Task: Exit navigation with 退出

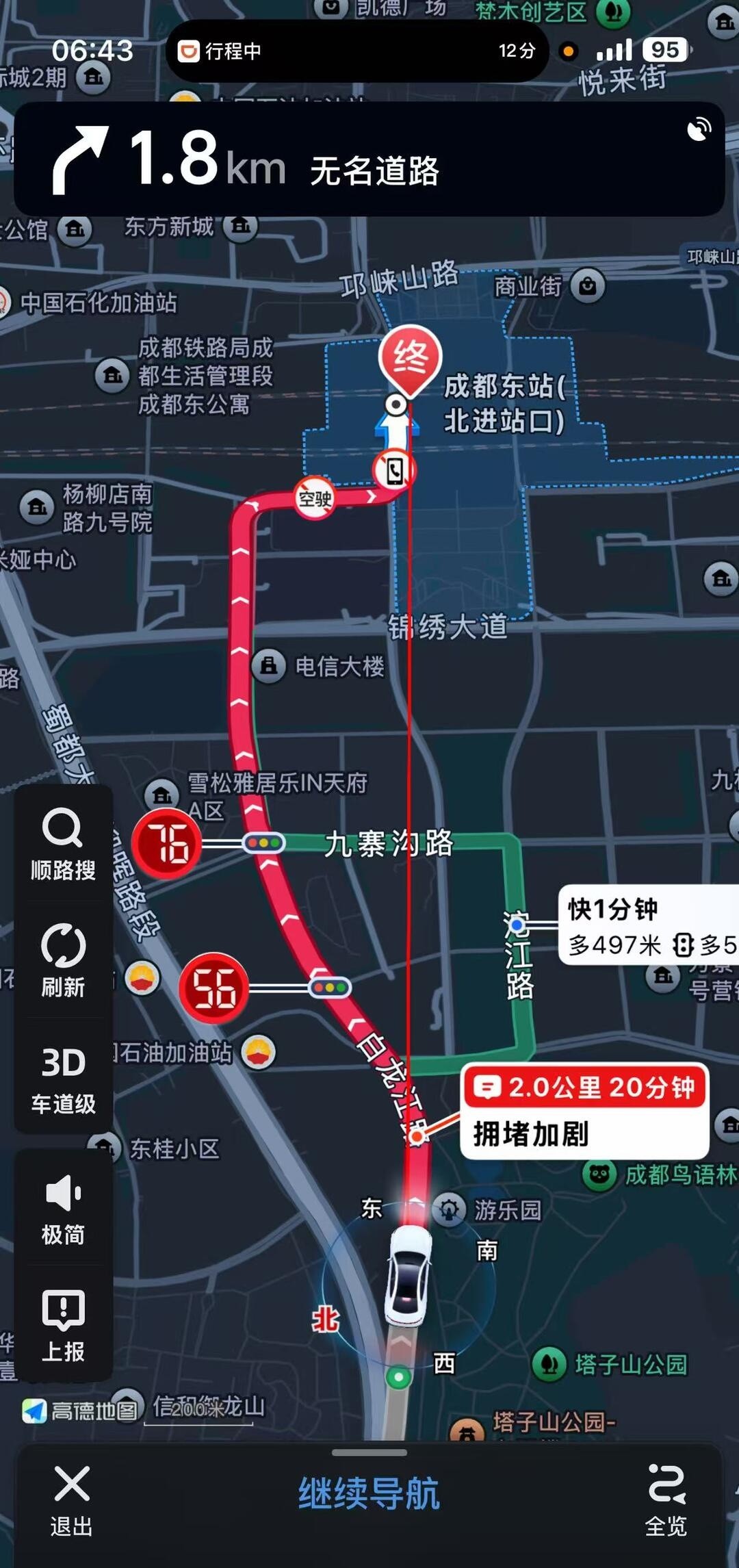Action: click(71, 1499)
